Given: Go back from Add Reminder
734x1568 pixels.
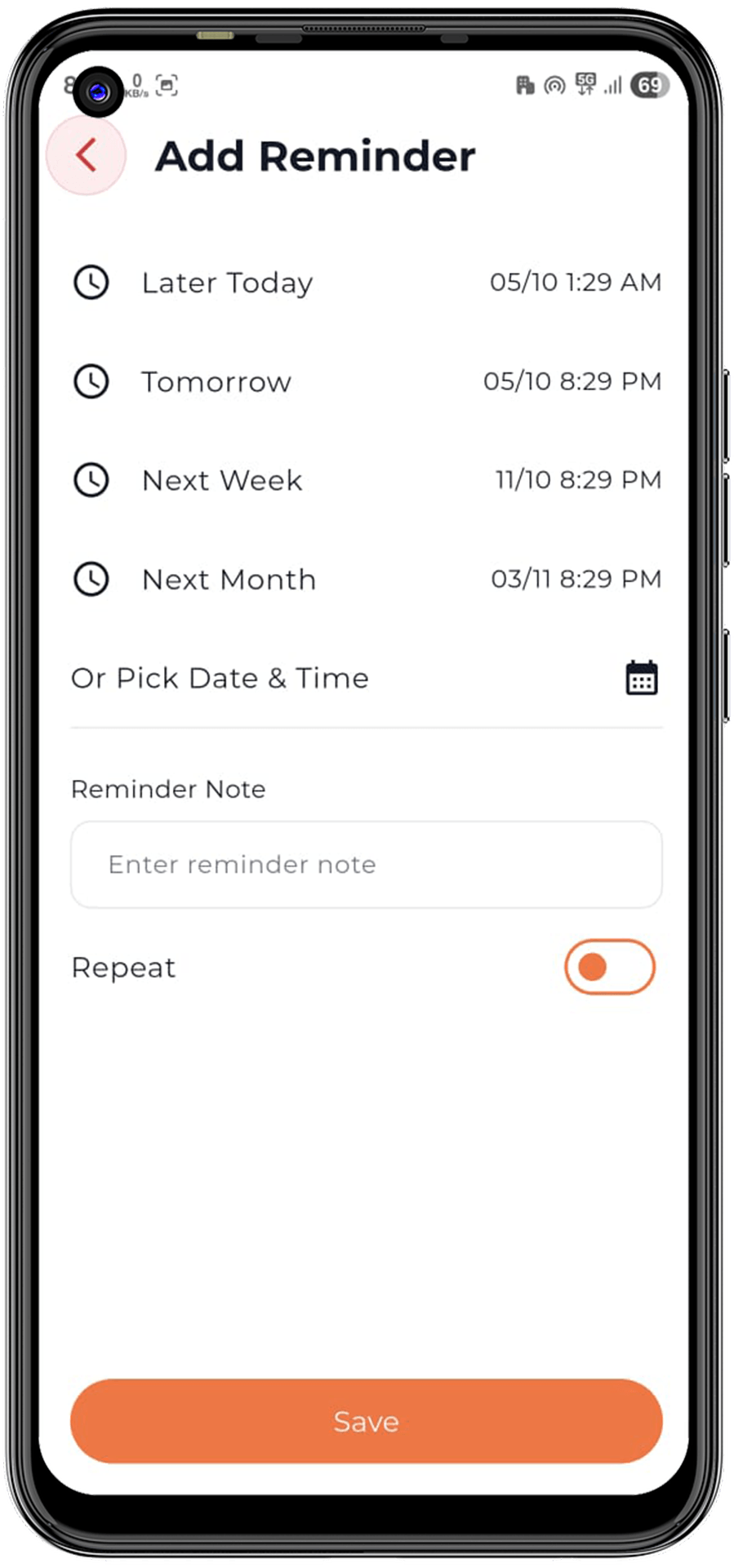Looking at the screenshot, I should tap(86, 155).
